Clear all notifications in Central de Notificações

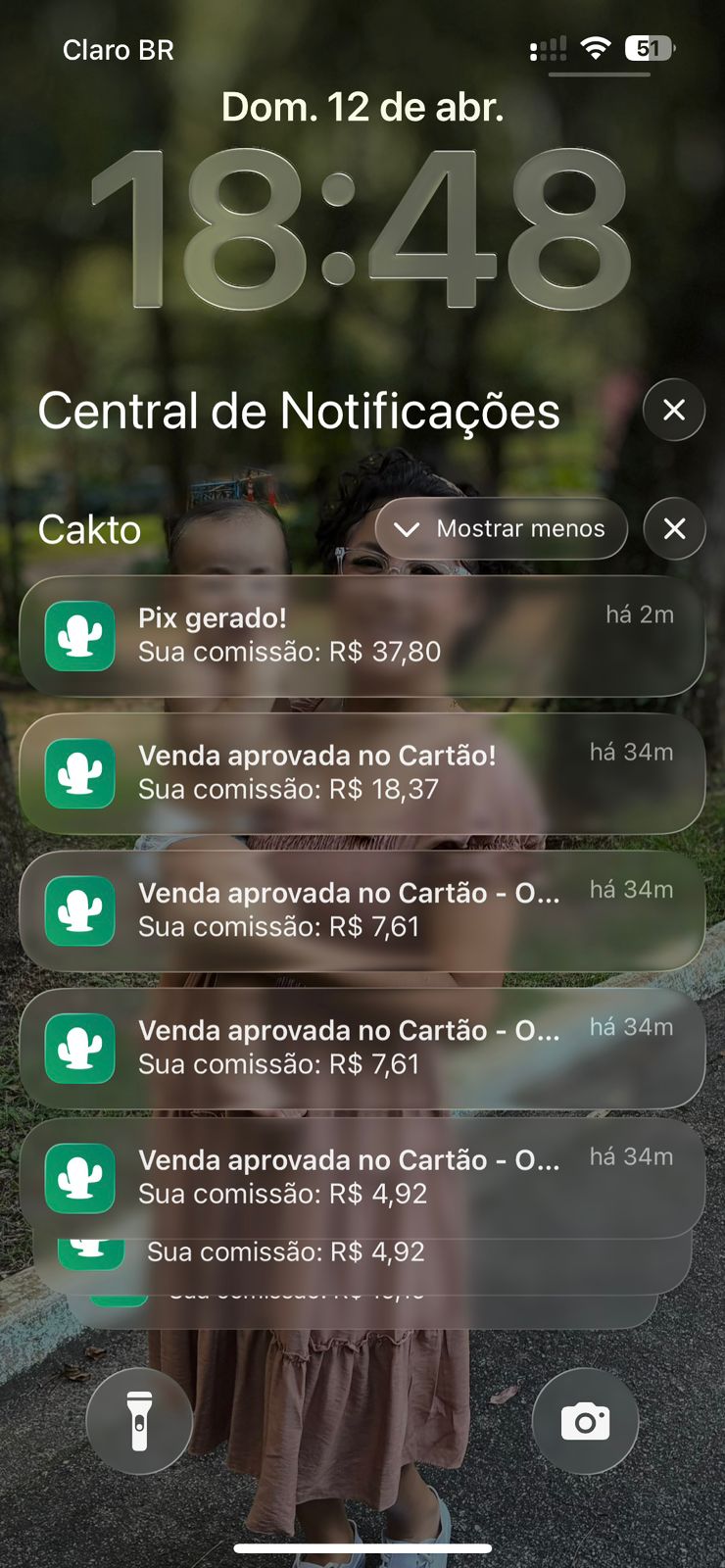click(x=674, y=410)
